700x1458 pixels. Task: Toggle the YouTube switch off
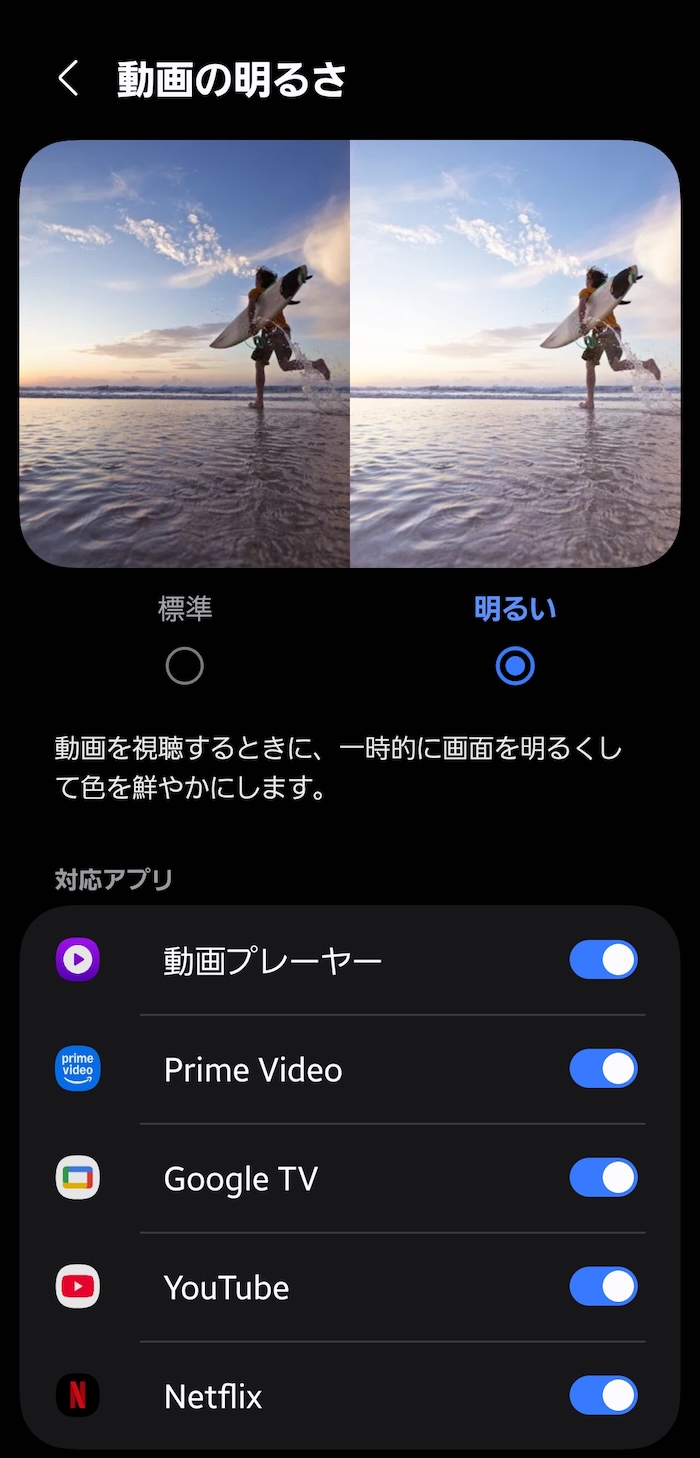603,1287
